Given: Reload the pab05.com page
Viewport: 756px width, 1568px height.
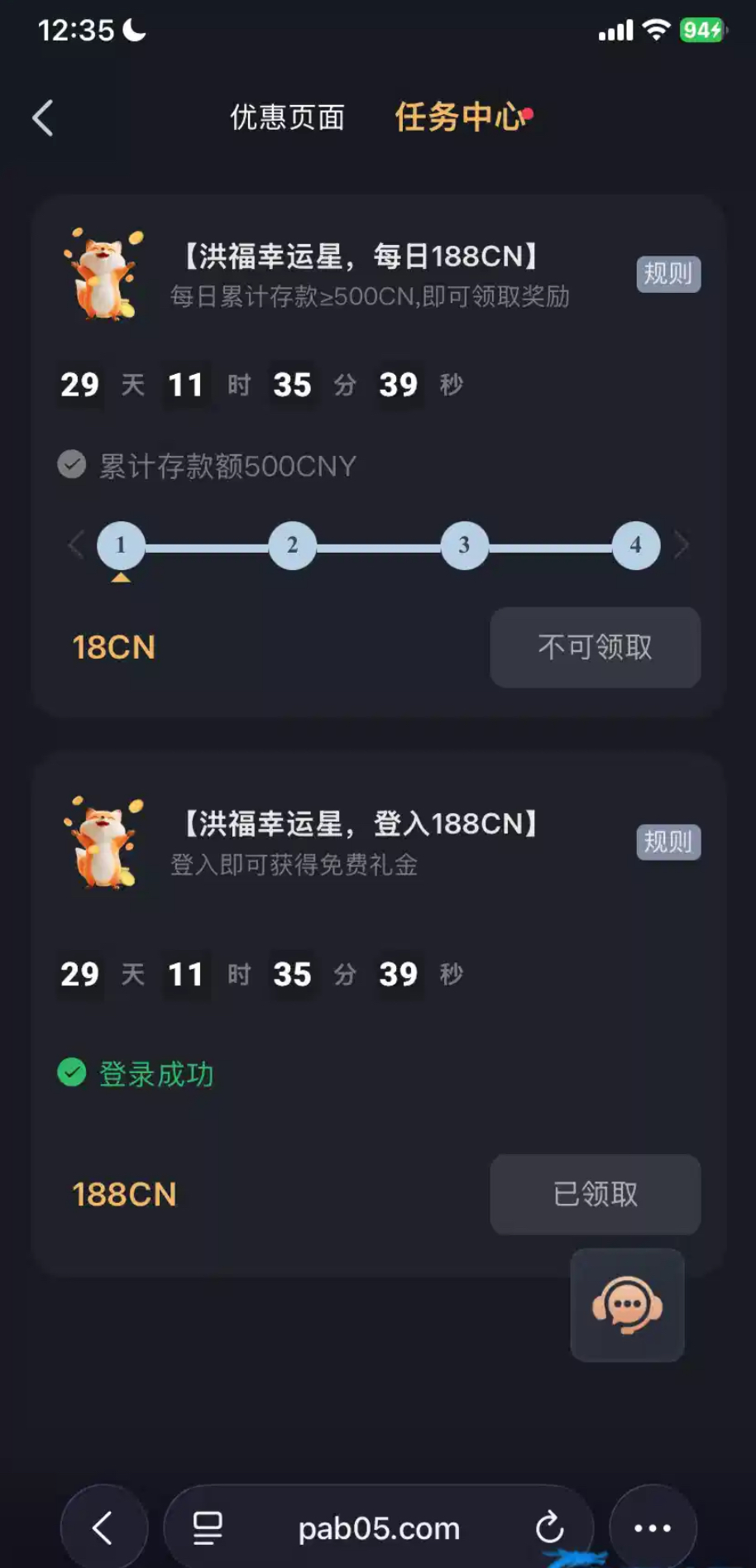Looking at the screenshot, I should (549, 1527).
